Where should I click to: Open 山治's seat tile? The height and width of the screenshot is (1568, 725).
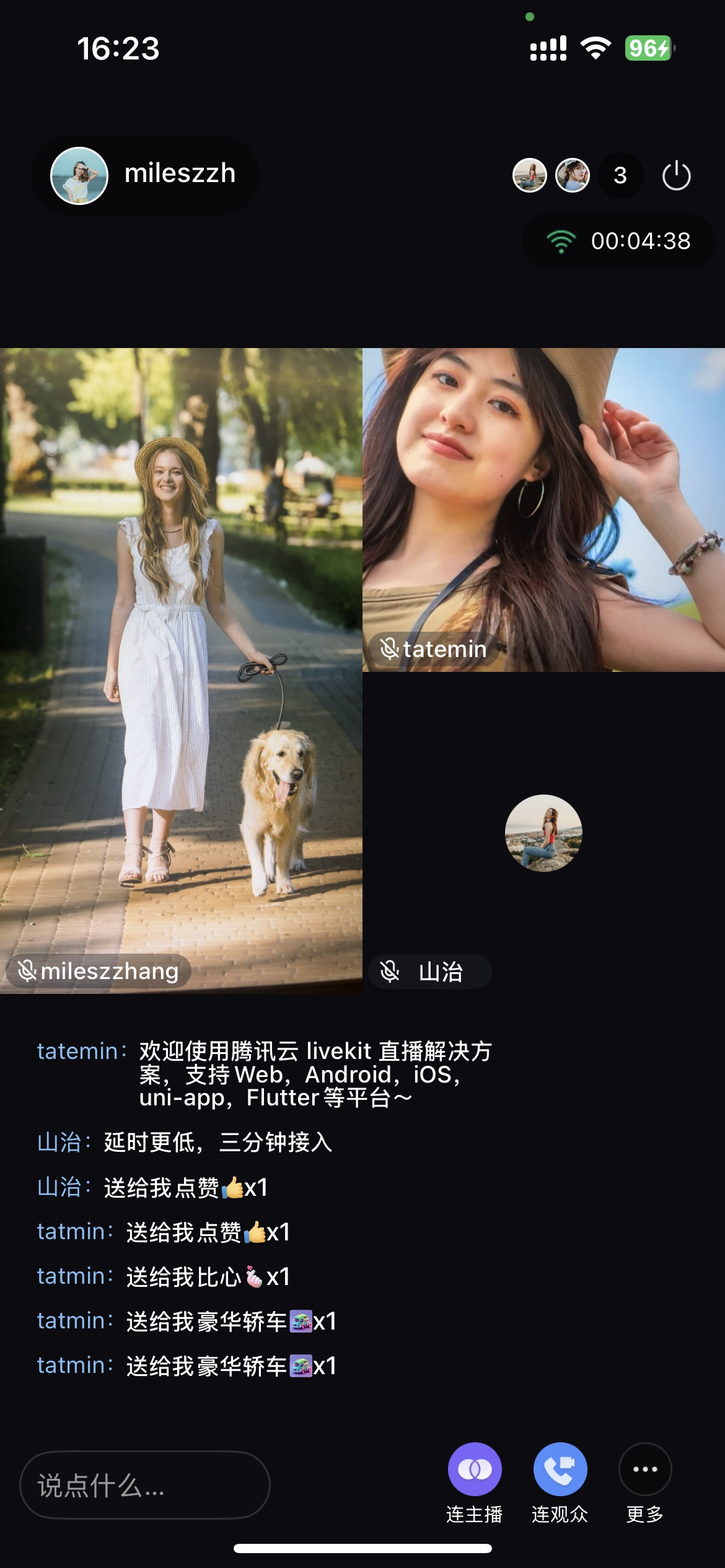click(x=543, y=833)
